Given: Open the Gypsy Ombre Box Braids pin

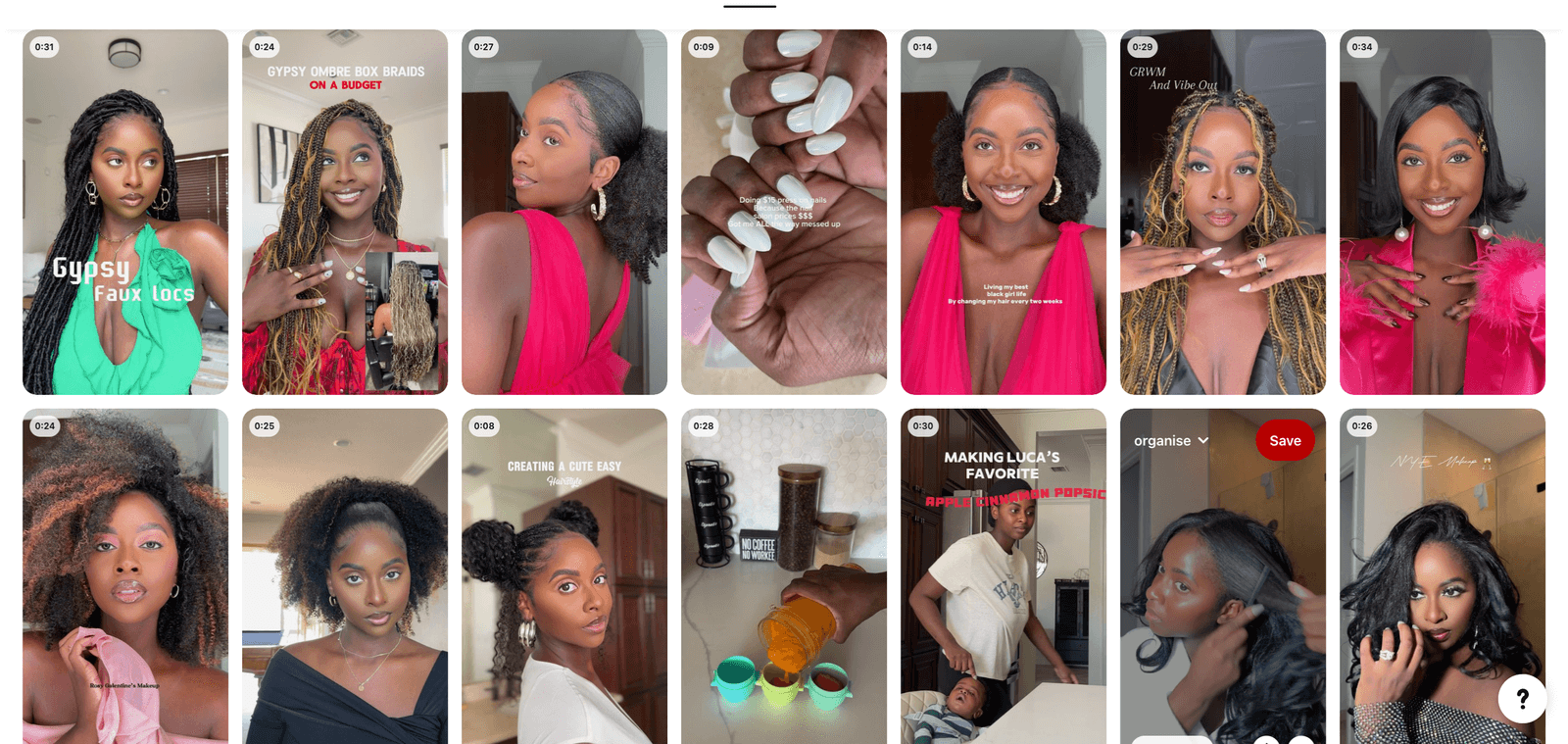Looking at the screenshot, I should pyautogui.click(x=345, y=212).
